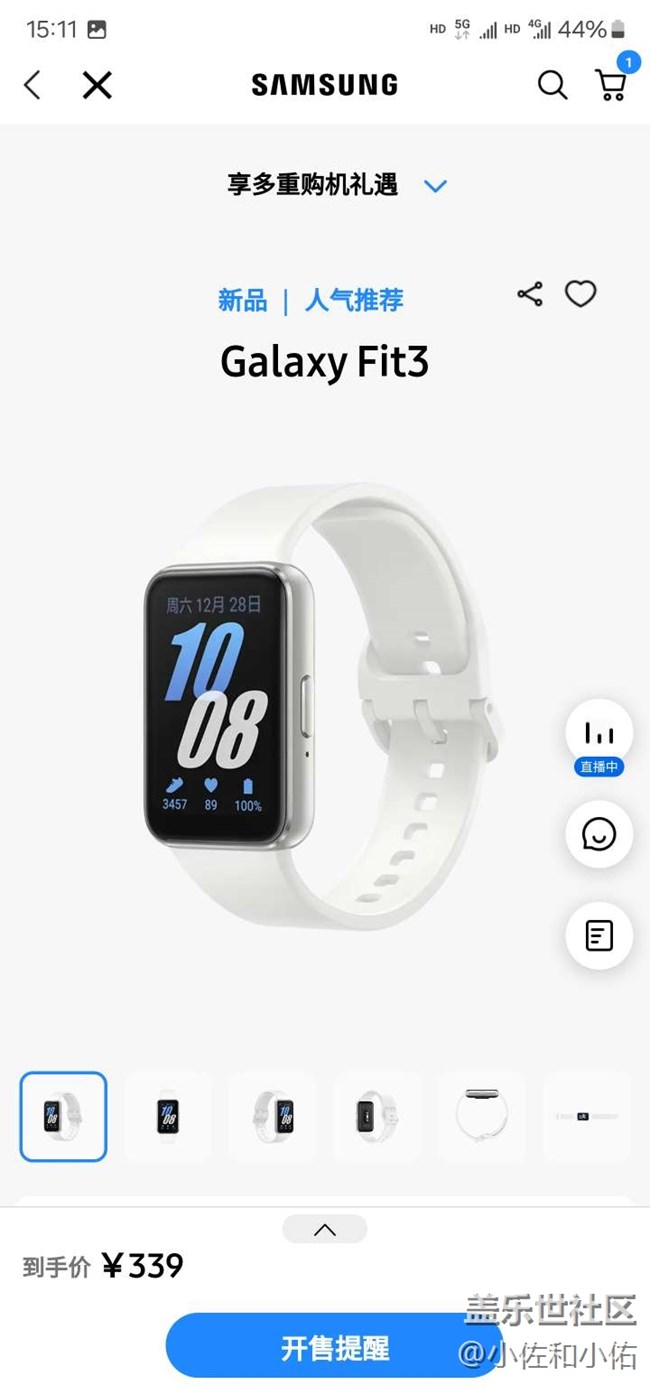Share the Galaxy Fit3 product

(x=530, y=294)
